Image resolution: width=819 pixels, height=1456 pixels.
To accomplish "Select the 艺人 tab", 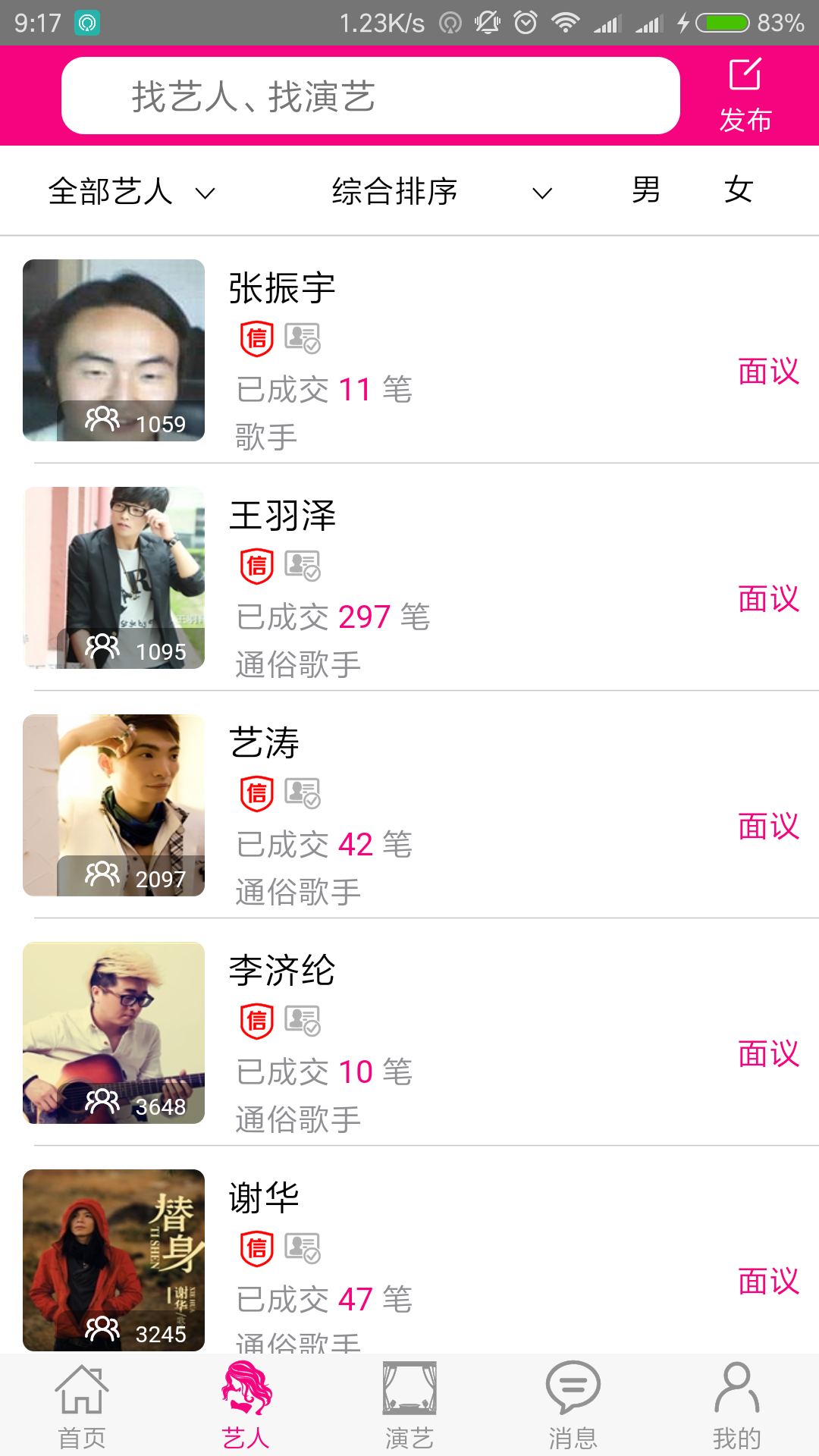I will 246,1406.
